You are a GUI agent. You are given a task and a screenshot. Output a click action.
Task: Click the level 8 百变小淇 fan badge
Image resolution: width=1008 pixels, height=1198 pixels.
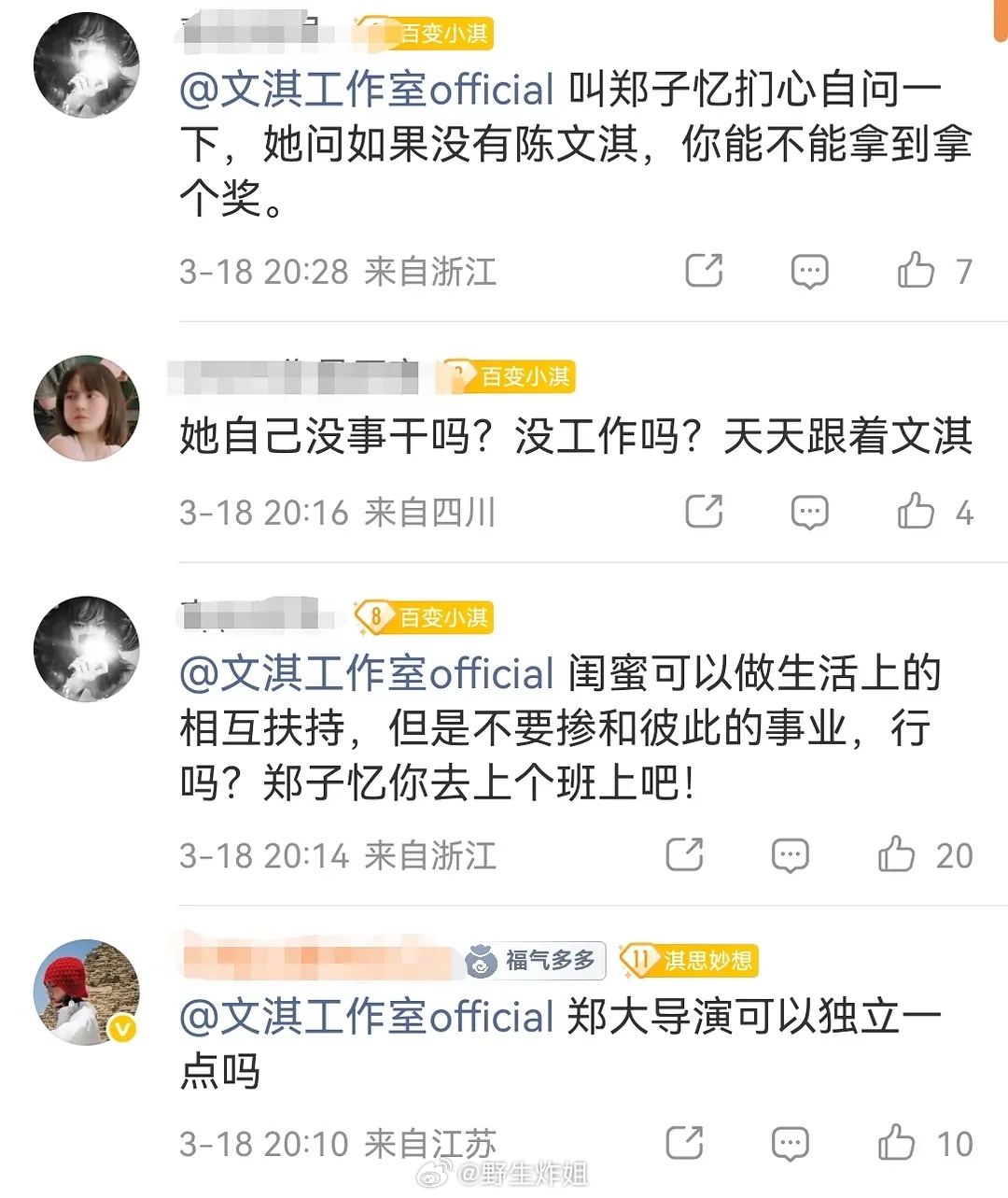[x=425, y=617]
